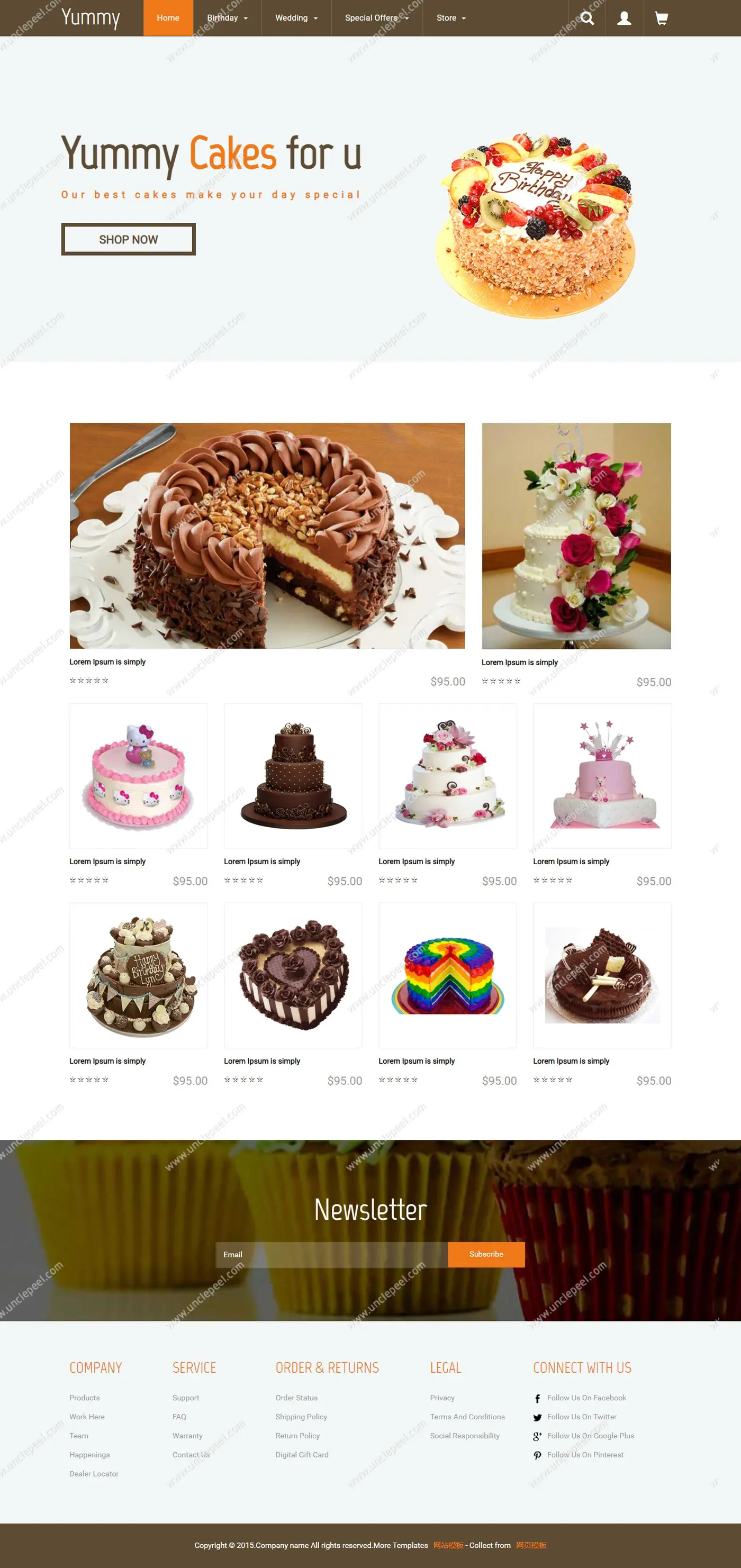The width and height of the screenshot is (741, 1568).
Task: Open the shopping cart icon
Action: (661, 19)
